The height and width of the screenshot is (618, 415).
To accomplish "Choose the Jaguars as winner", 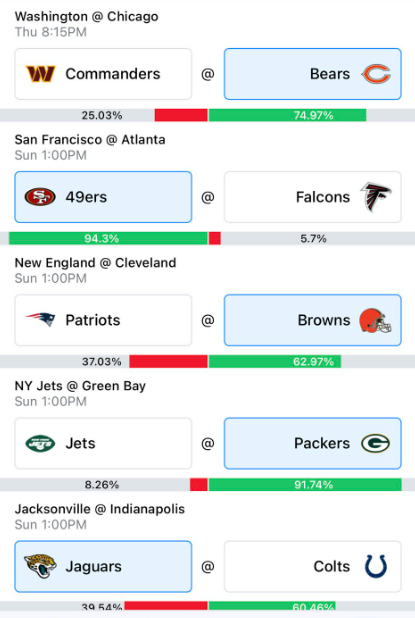I will [x=103, y=566].
